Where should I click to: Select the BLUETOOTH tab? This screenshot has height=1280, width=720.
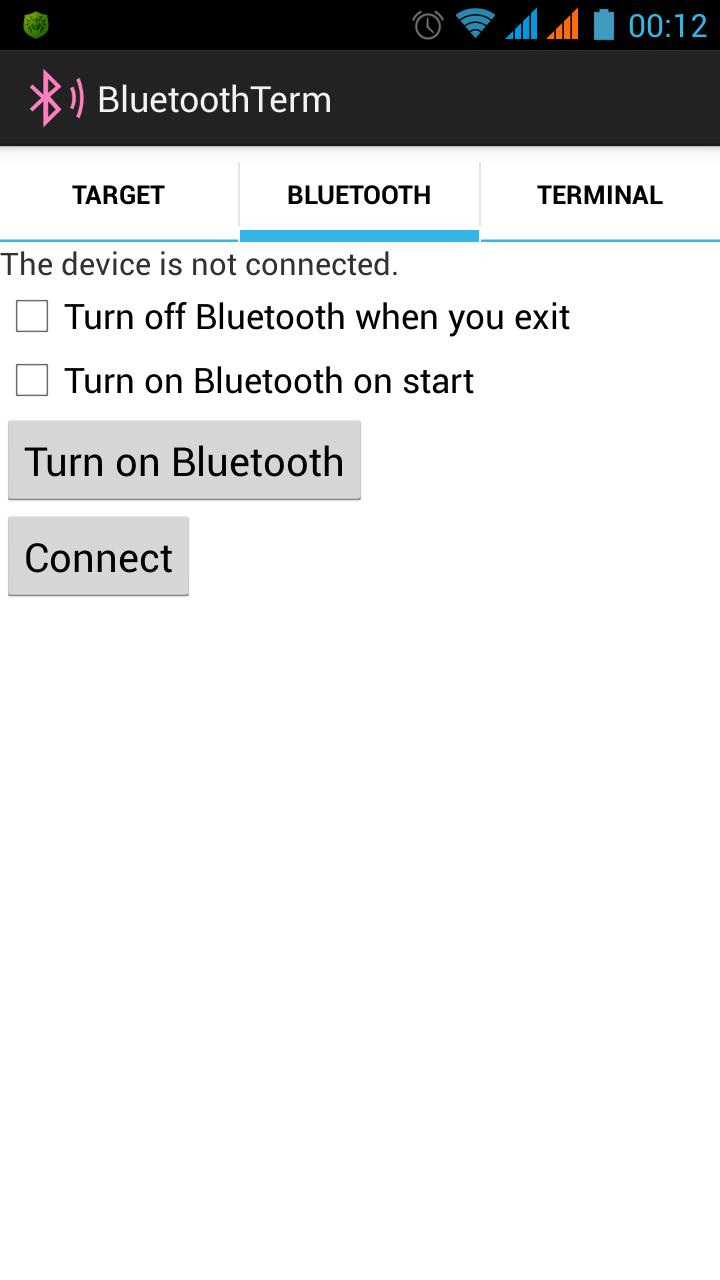click(x=359, y=195)
